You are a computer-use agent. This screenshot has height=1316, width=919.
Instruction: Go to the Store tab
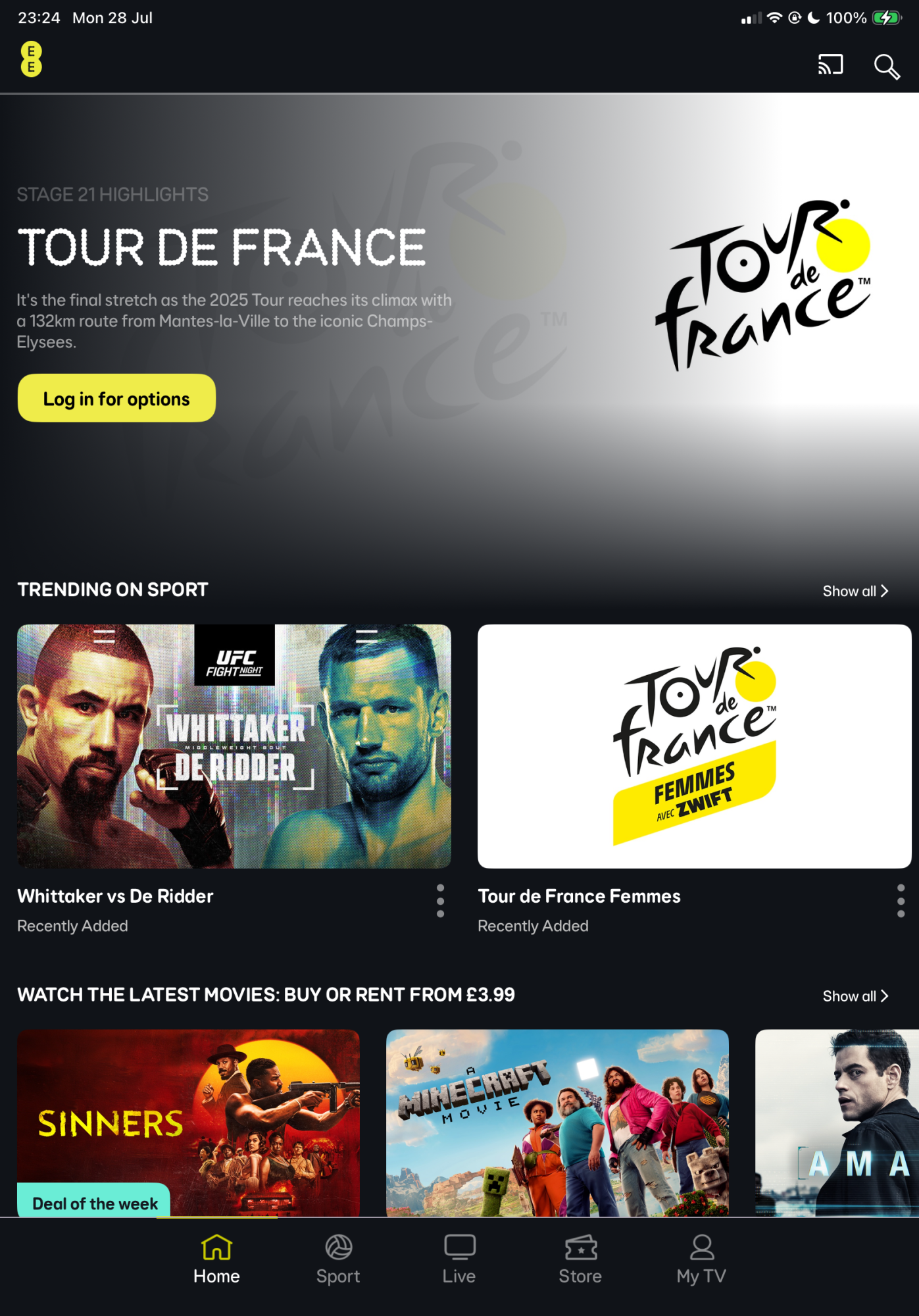tap(580, 1259)
